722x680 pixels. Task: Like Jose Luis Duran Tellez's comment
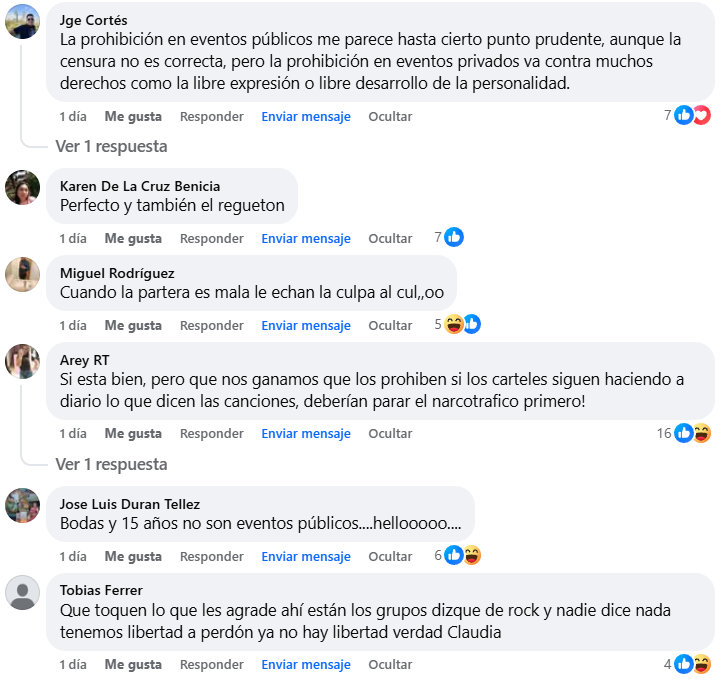(x=133, y=556)
